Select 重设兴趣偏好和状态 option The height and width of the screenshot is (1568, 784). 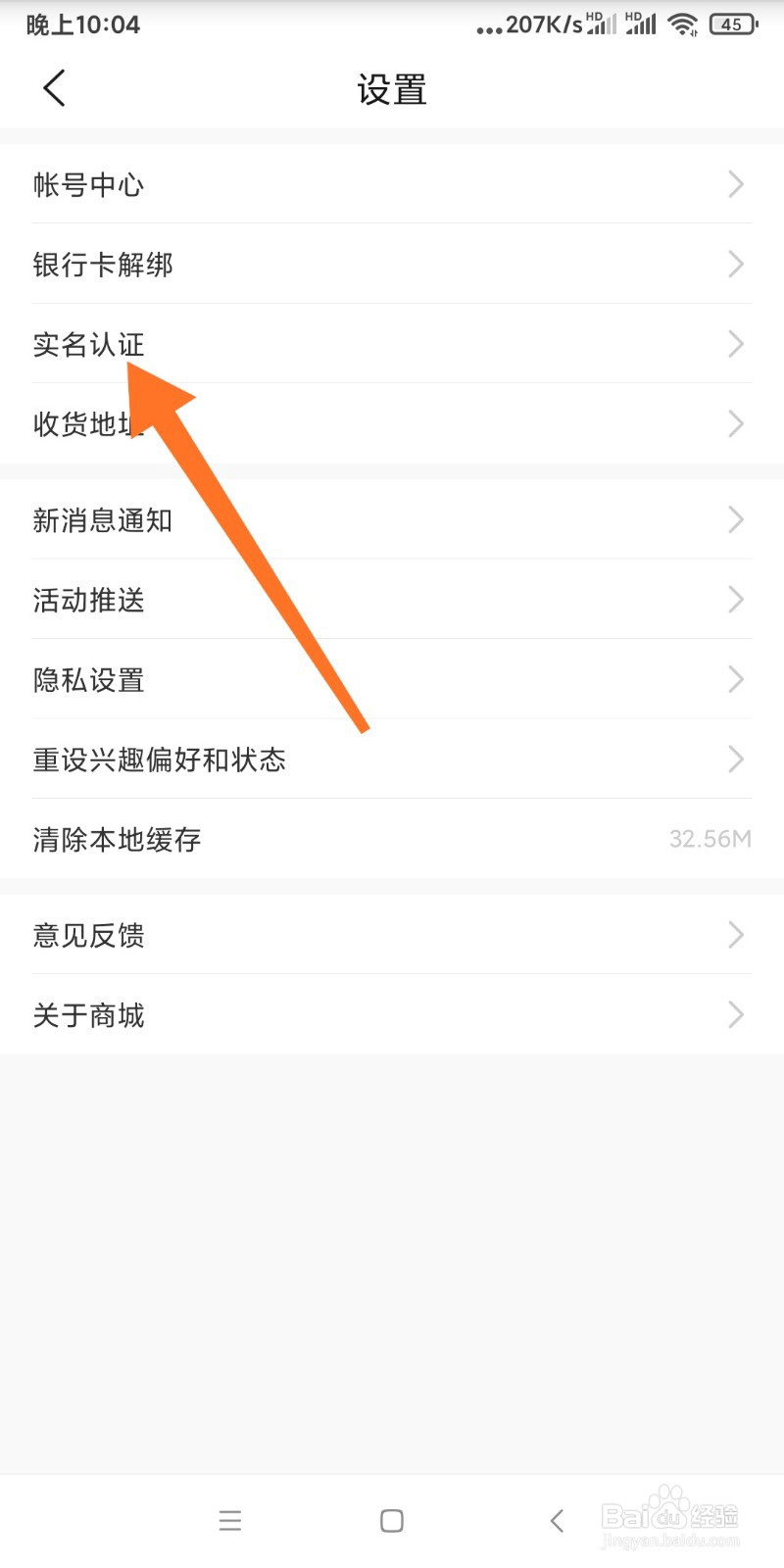point(159,759)
